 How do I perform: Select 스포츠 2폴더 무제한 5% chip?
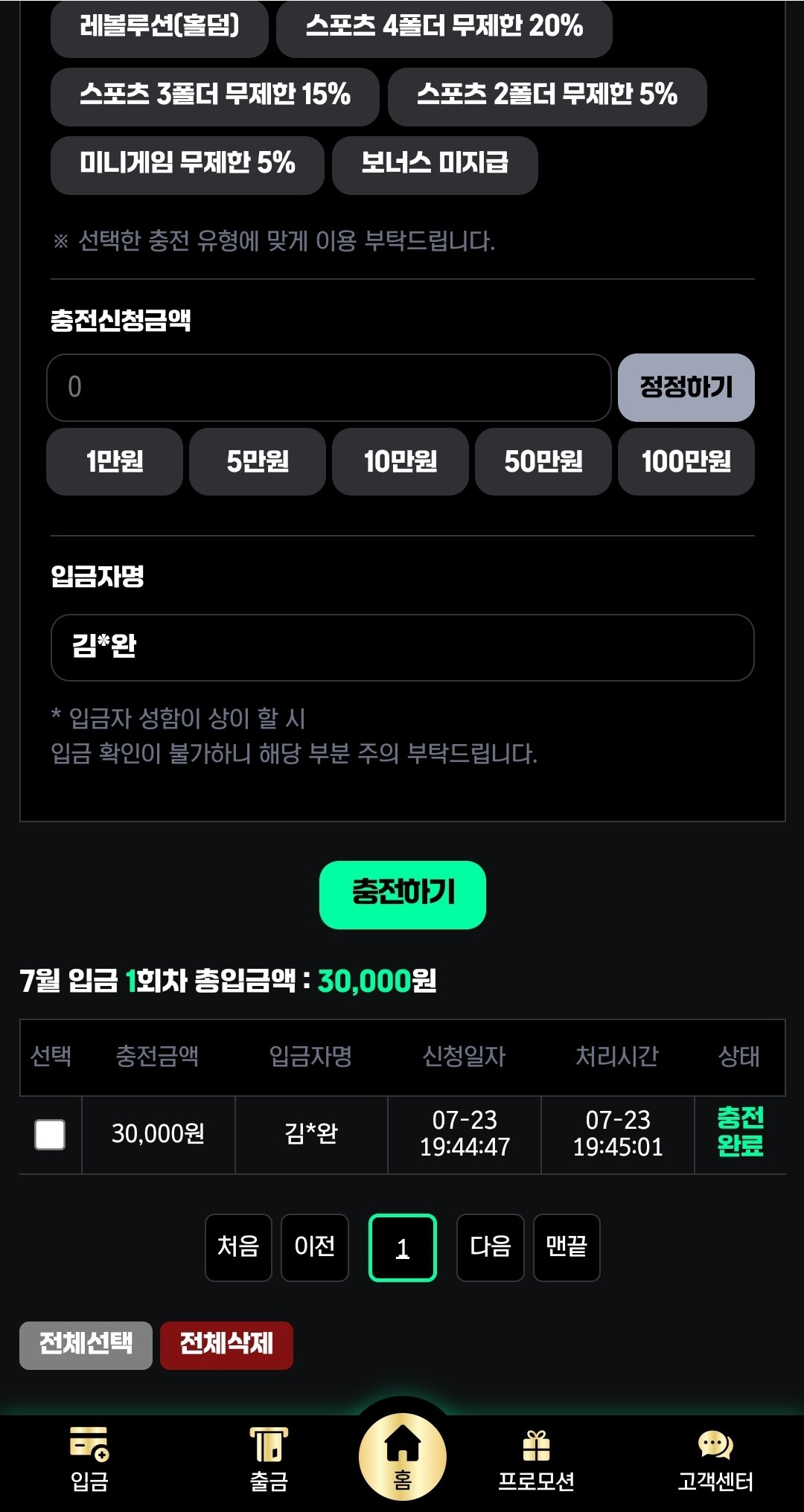(546, 95)
